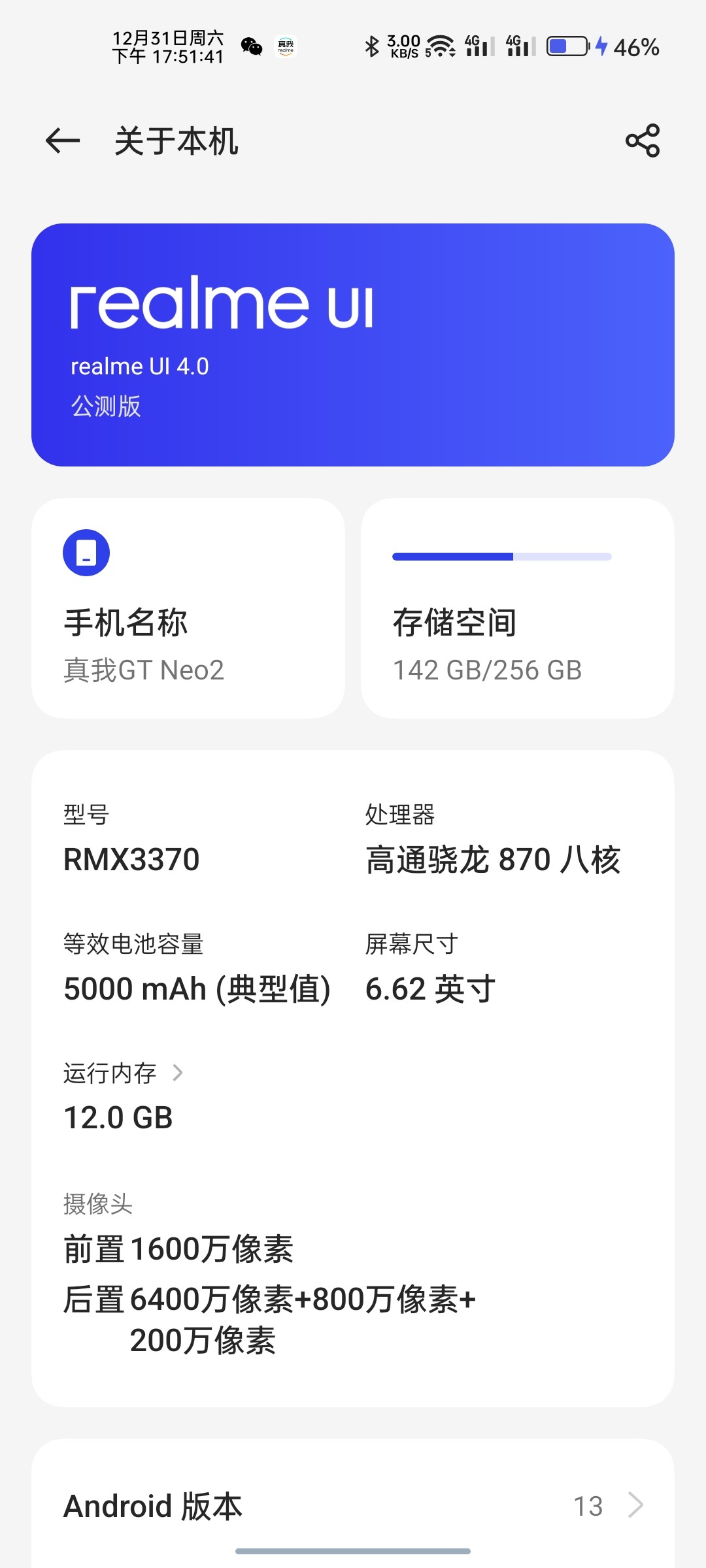Expand 运行内存 details via its chevron
The width and height of the screenshot is (706, 1568).
coord(179,1072)
